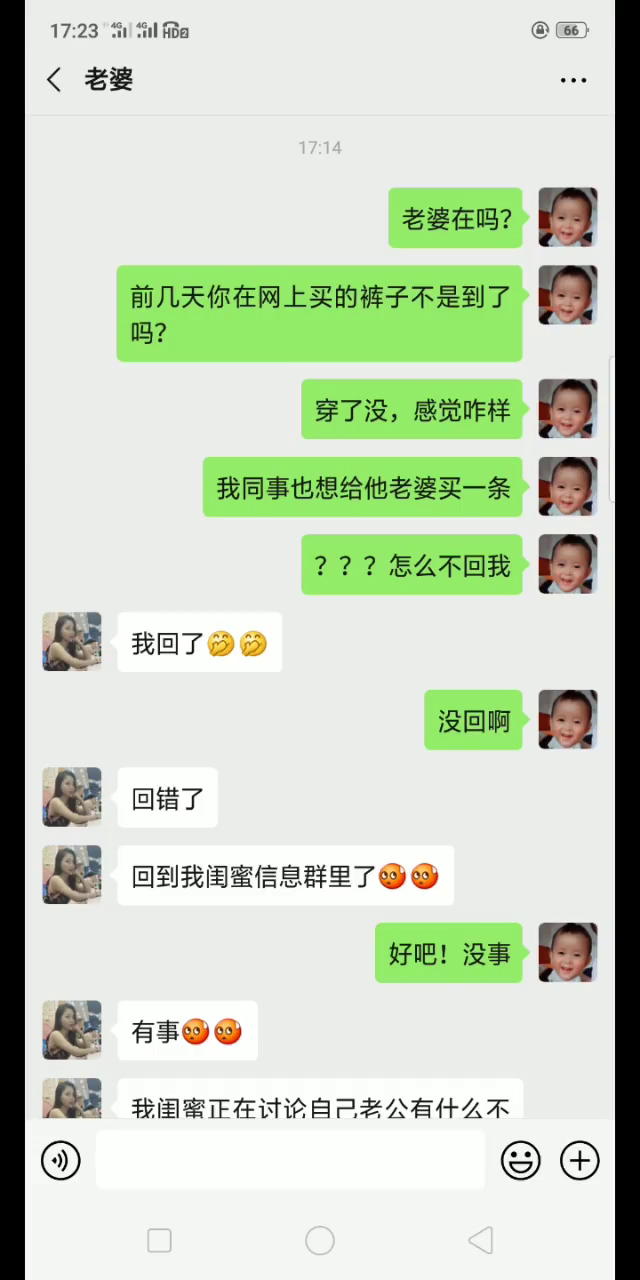This screenshot has width=640, height=1280.
Task: Open my avatar beside 老婆在吗?
Action: pos(568,217)
